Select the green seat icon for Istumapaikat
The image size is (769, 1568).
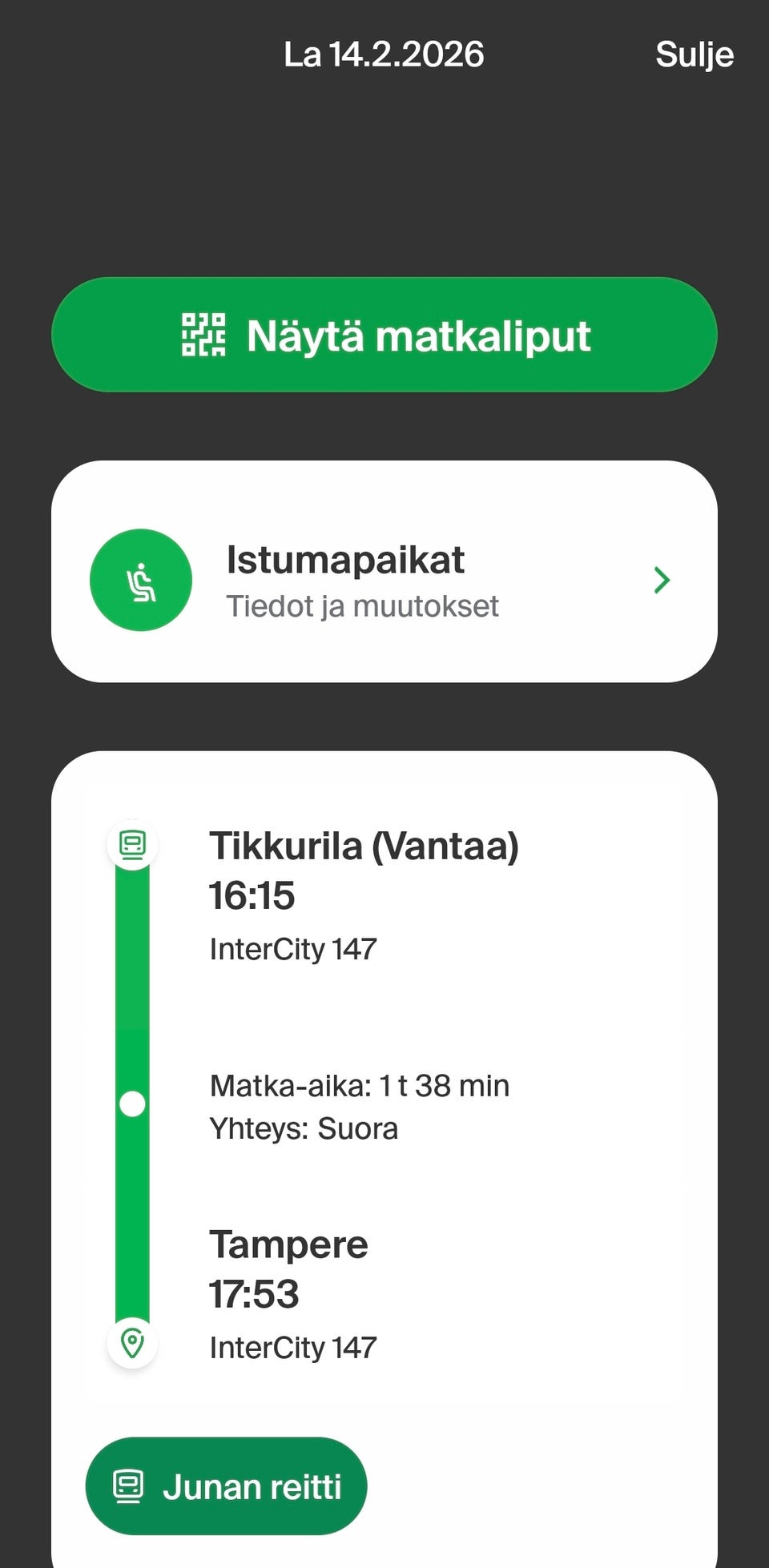point(141,580)
